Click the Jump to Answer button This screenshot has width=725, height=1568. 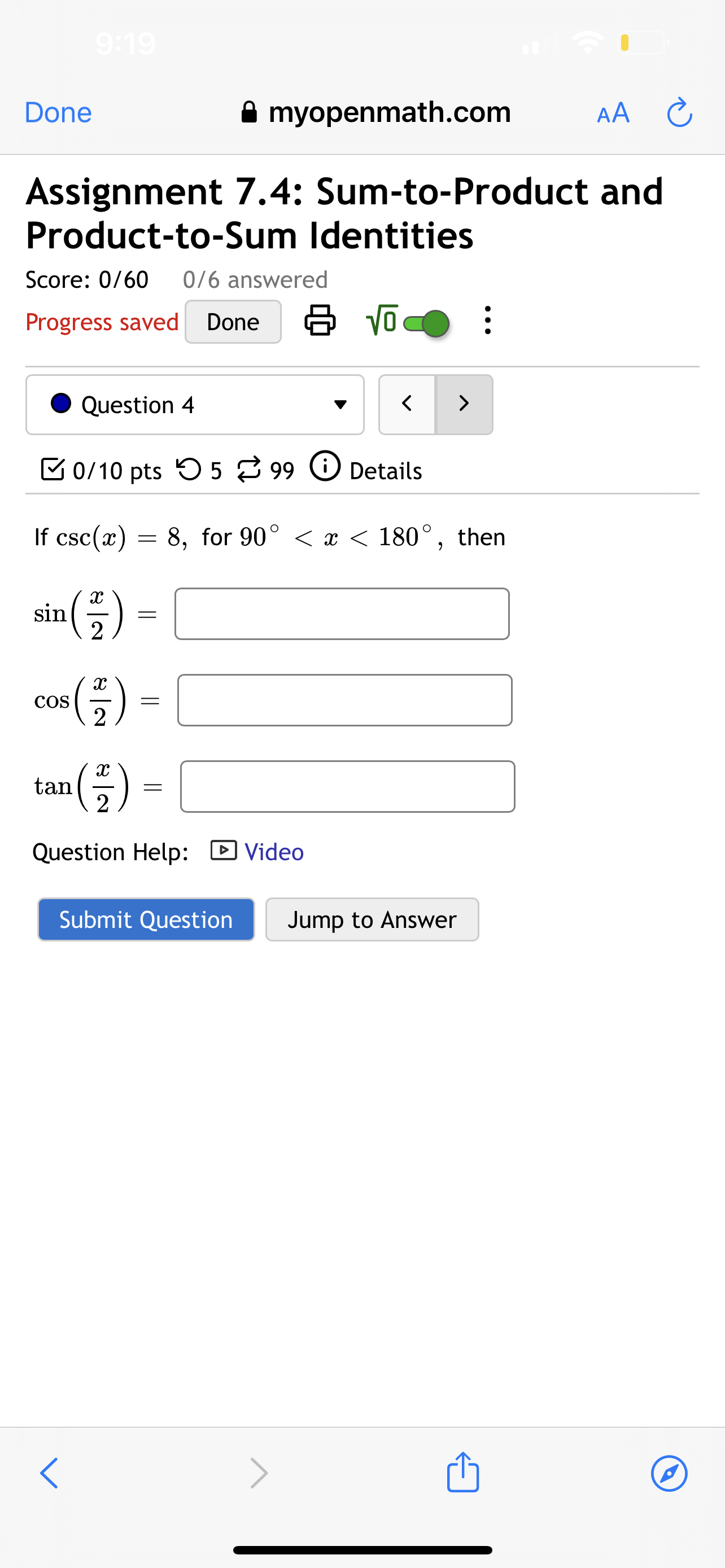tap(372, 919)
